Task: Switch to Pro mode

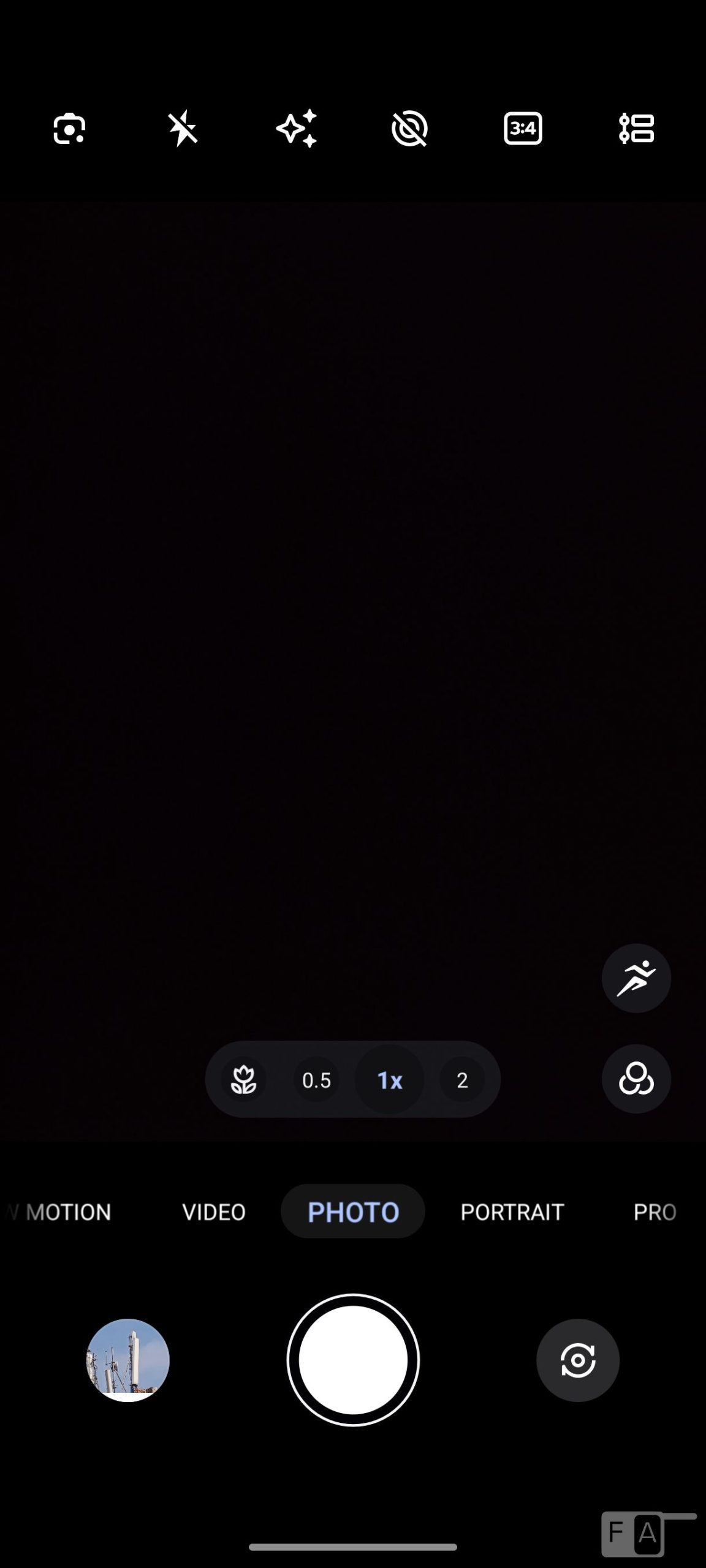Action: click(x=654, y=1212)
